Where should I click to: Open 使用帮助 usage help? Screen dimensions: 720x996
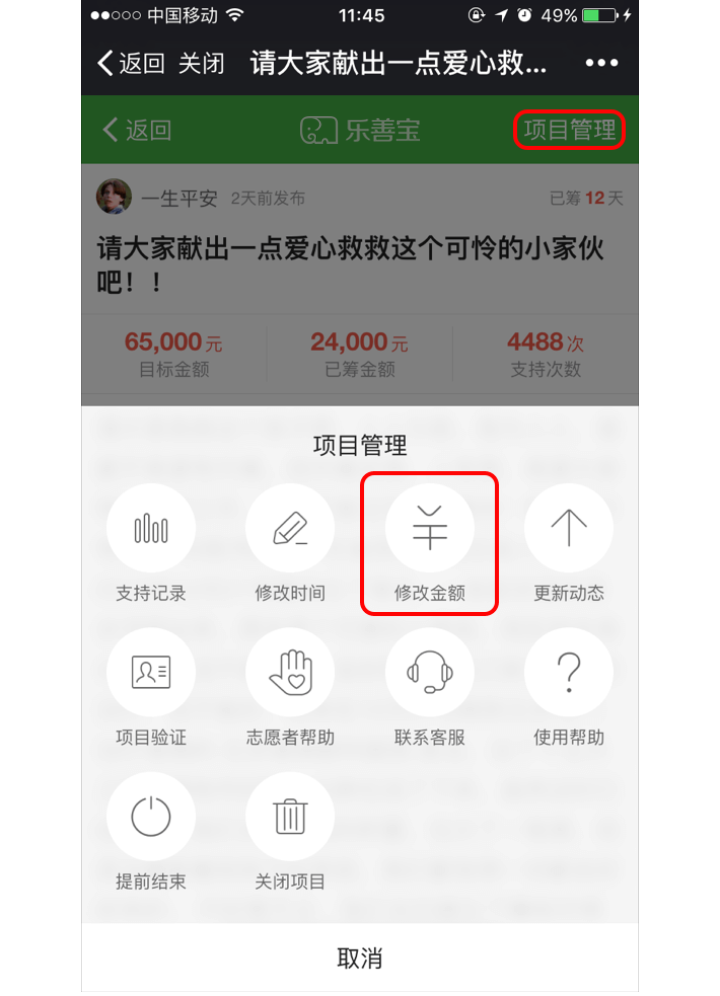(x=568, y=673)
